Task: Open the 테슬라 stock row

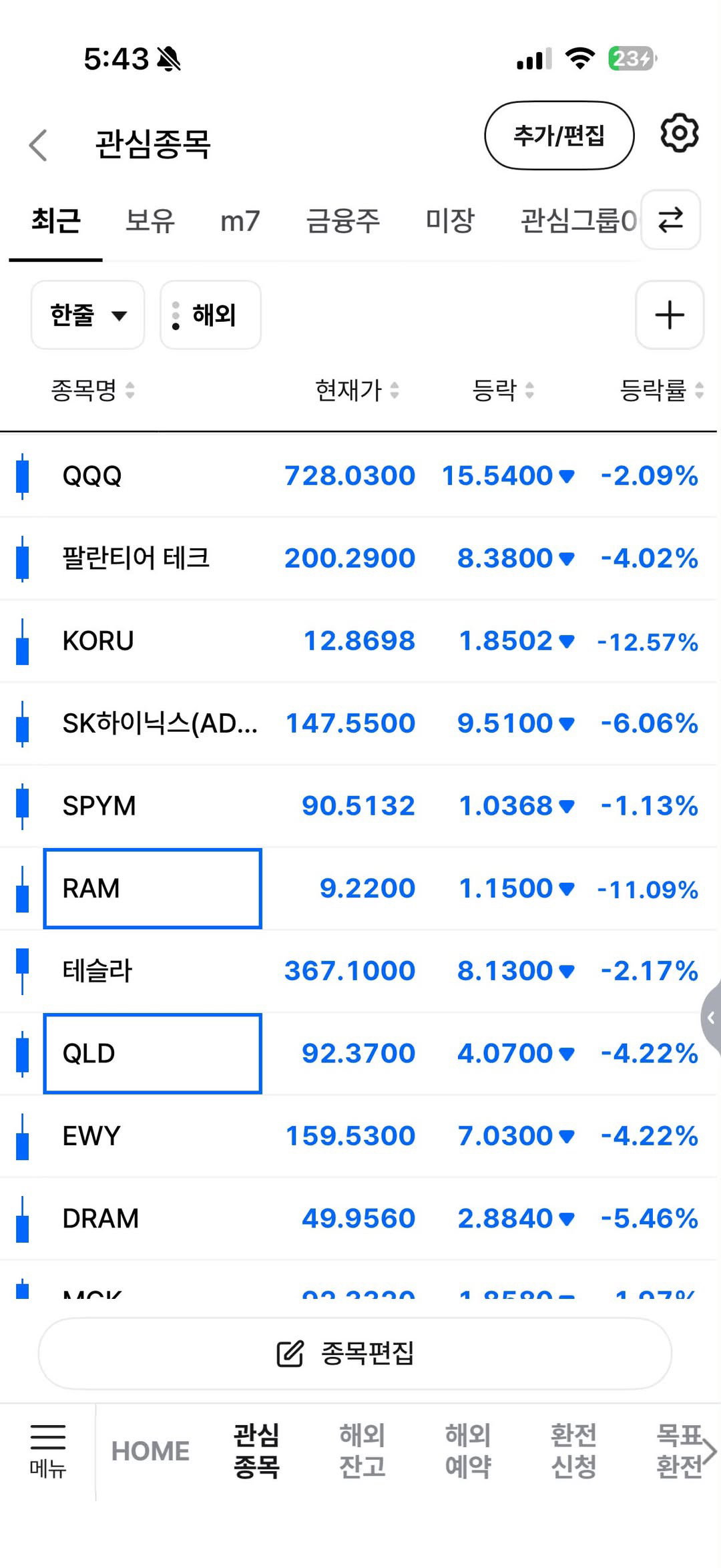Action: pos(358,970)
